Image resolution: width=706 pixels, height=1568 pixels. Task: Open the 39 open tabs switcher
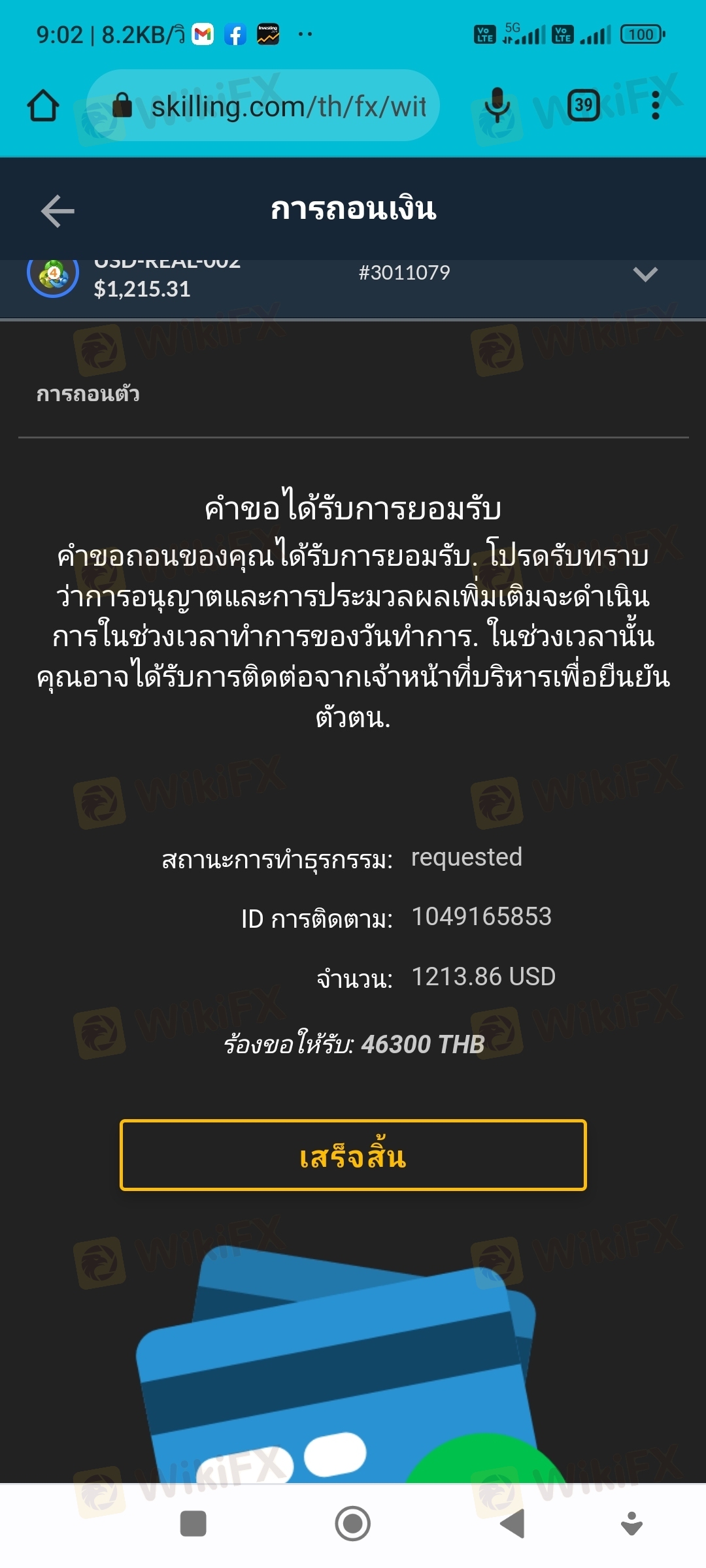[x=583, y=106]
